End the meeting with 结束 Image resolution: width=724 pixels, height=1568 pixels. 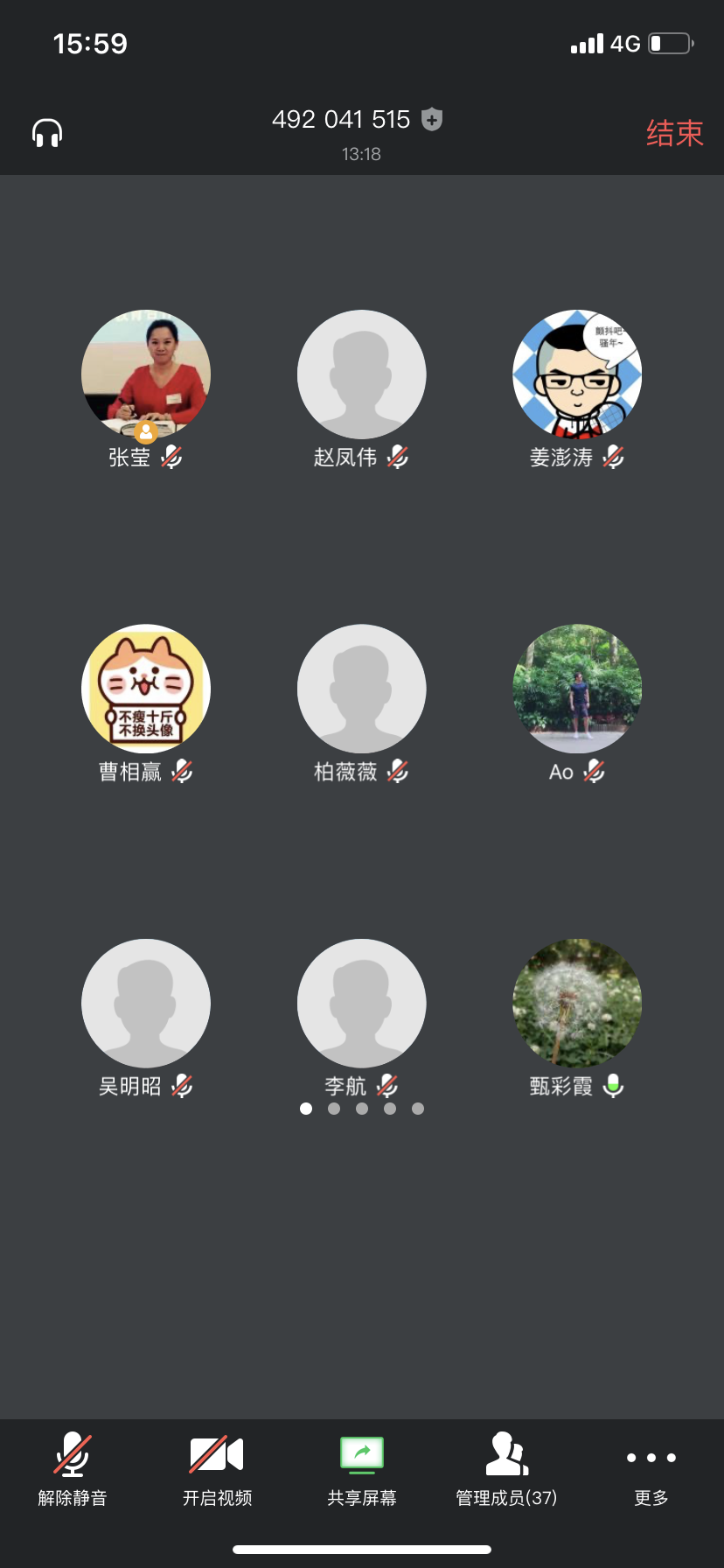pos(674,133)
